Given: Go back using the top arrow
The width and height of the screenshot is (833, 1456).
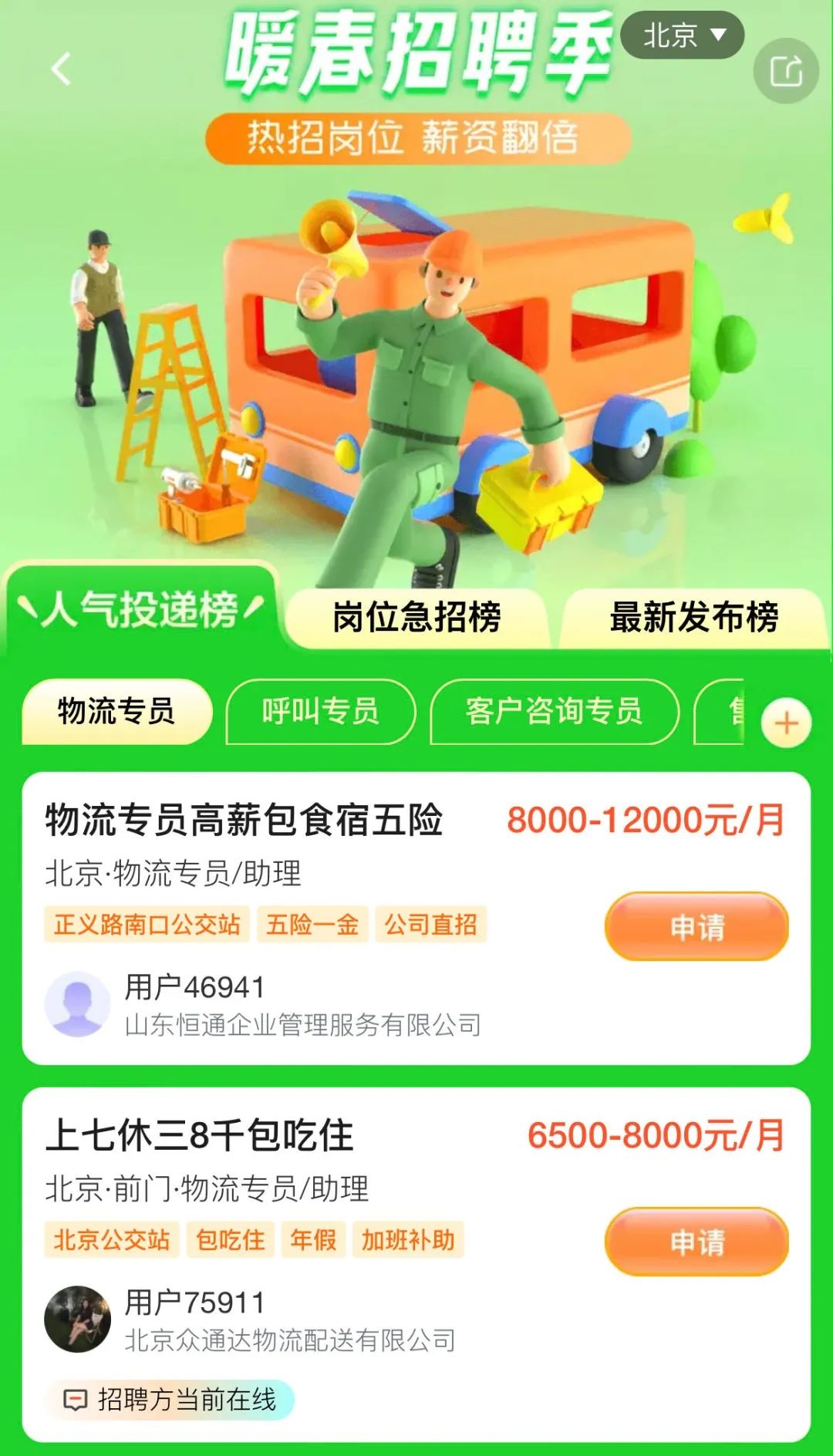Looking at the screenshot, I should [x=62, y=69].
